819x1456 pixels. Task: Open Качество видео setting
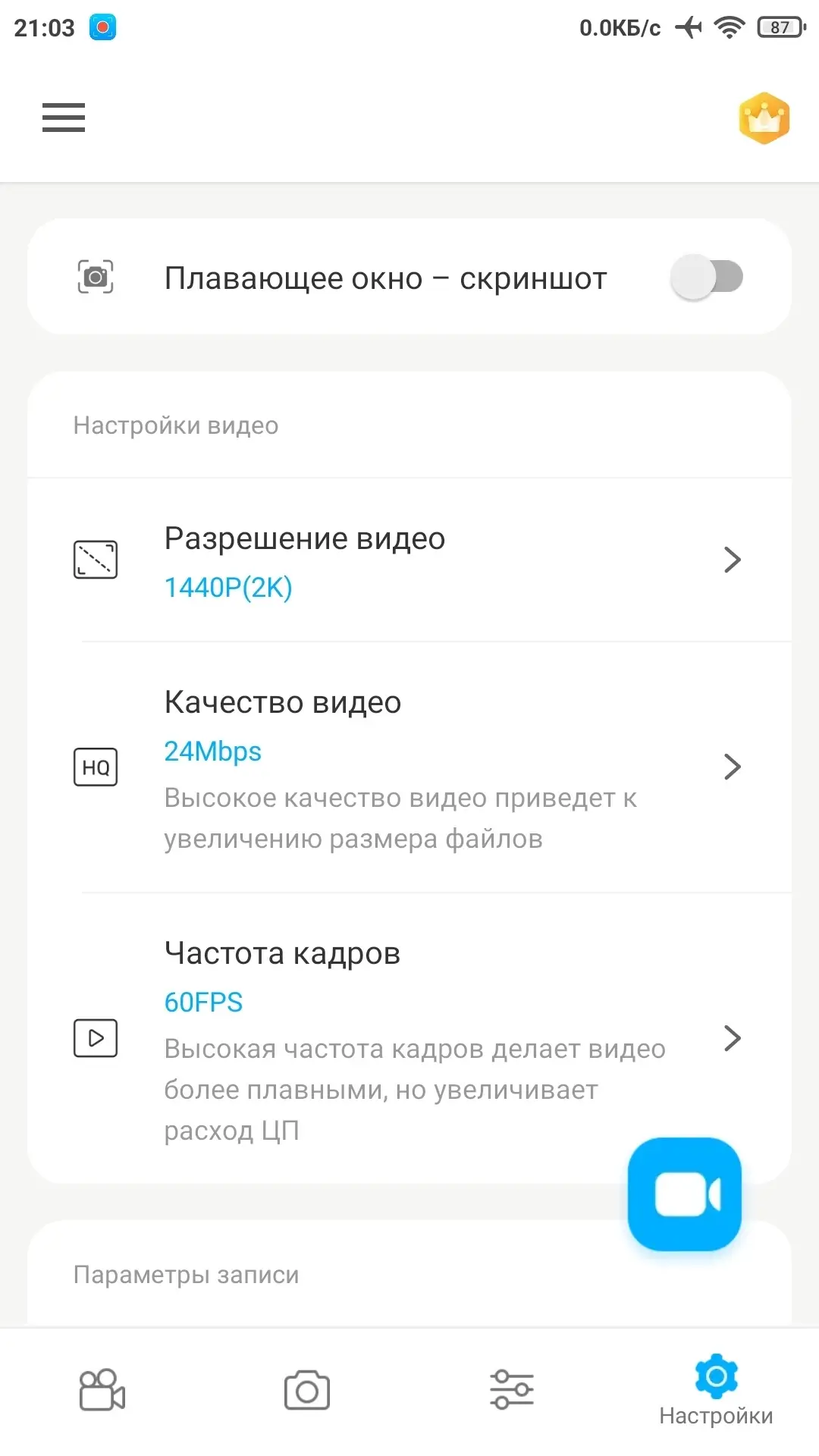[409, 767]
